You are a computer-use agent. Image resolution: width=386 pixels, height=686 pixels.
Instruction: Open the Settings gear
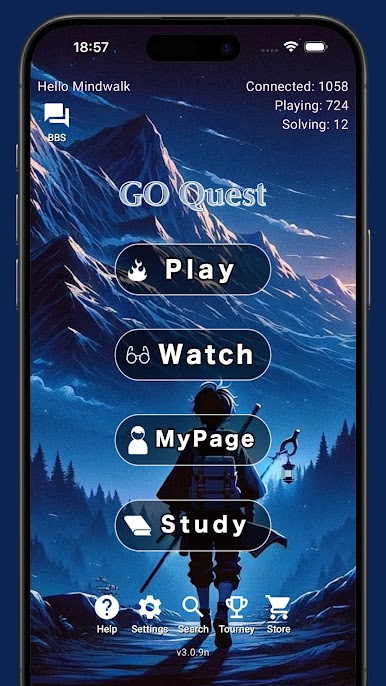point(150,614)
